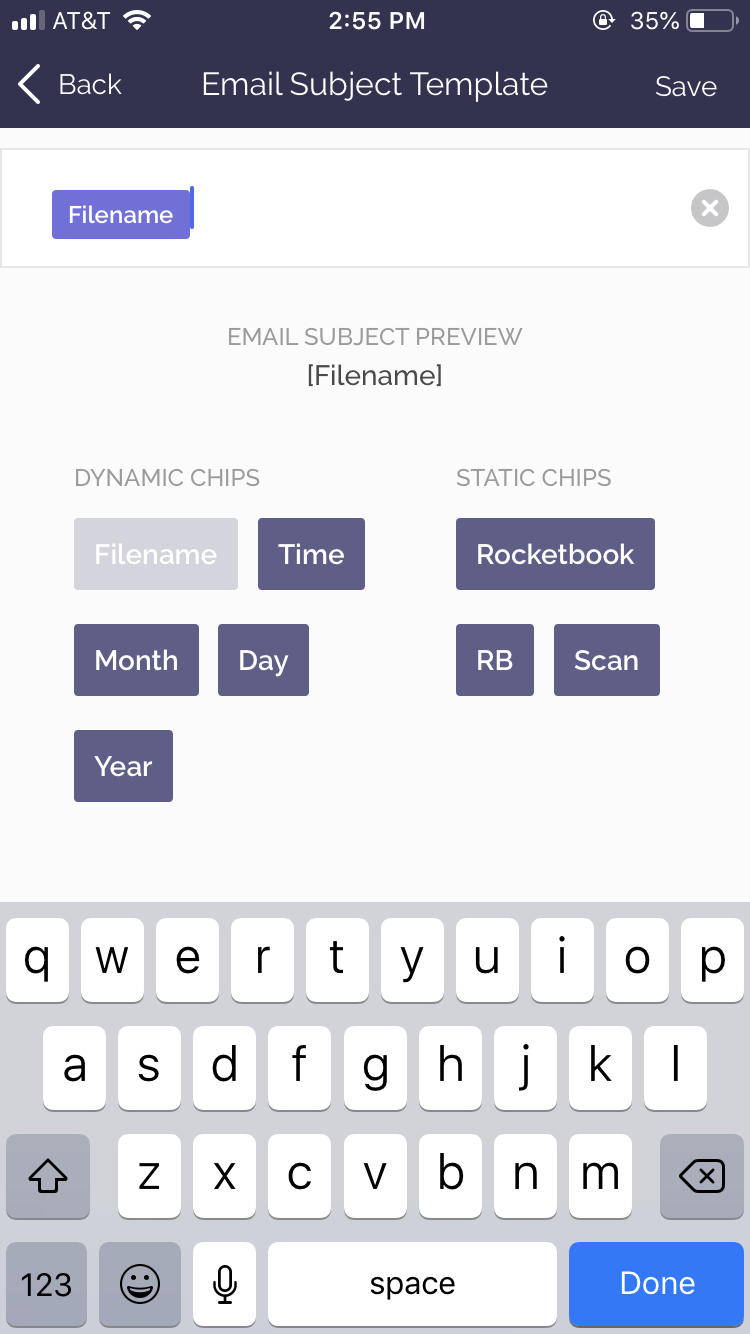Insert the Year chip

(x=123, y=766)
